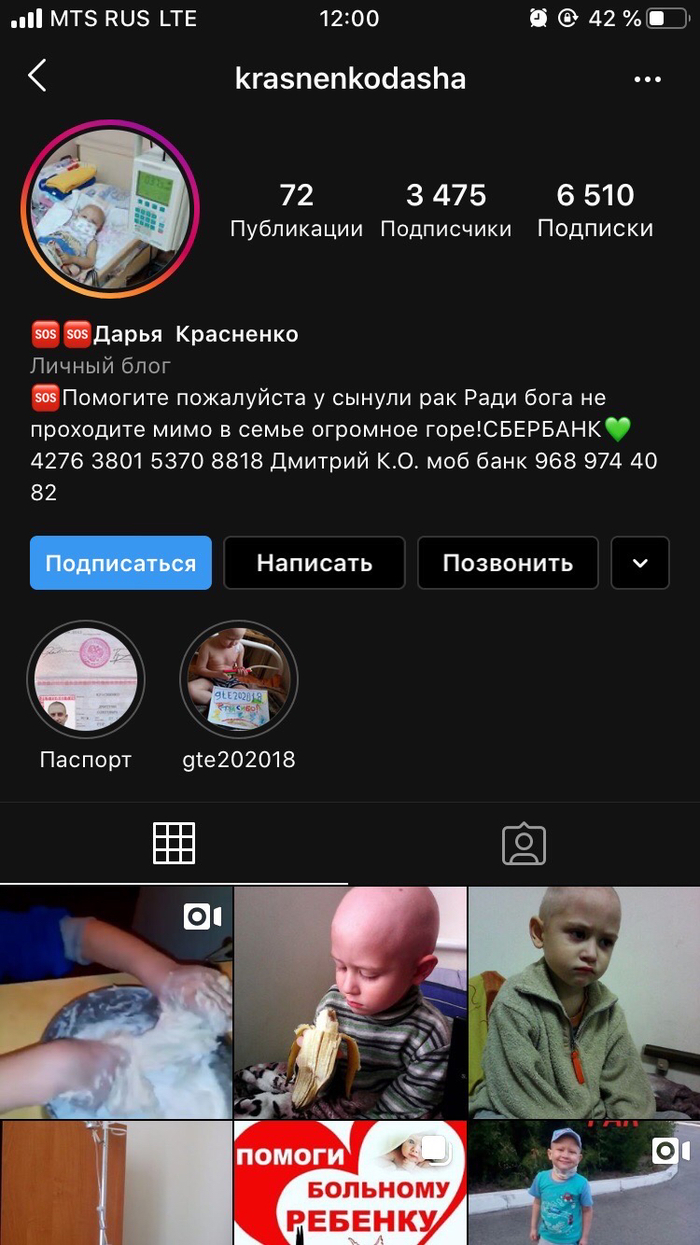Switch to the tagged photos tab

(524, 844)
